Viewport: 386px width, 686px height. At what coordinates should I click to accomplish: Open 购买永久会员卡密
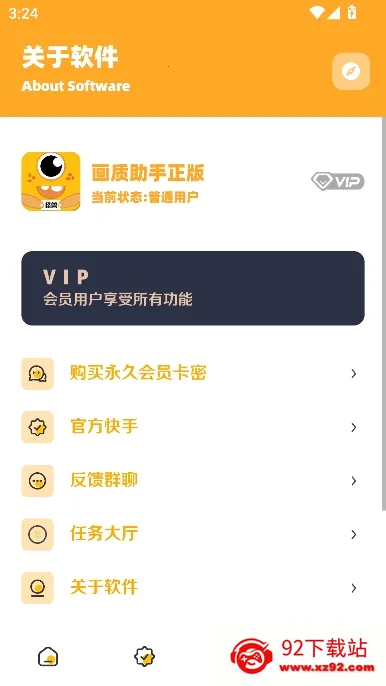coord(193,374)
